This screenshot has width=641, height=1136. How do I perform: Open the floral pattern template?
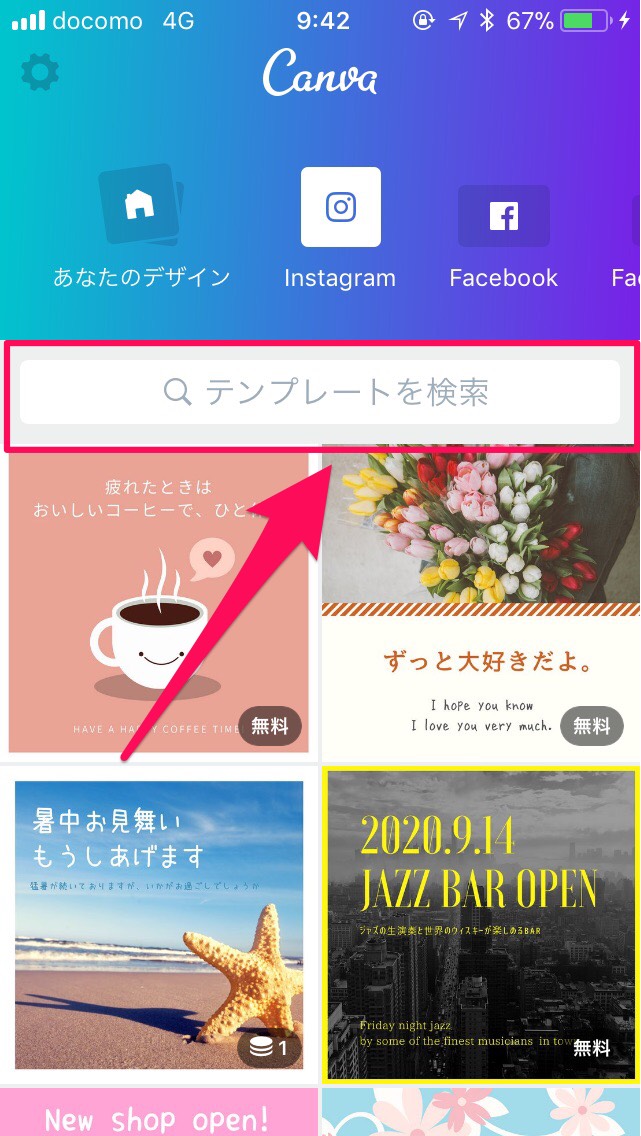(480, 1115)
